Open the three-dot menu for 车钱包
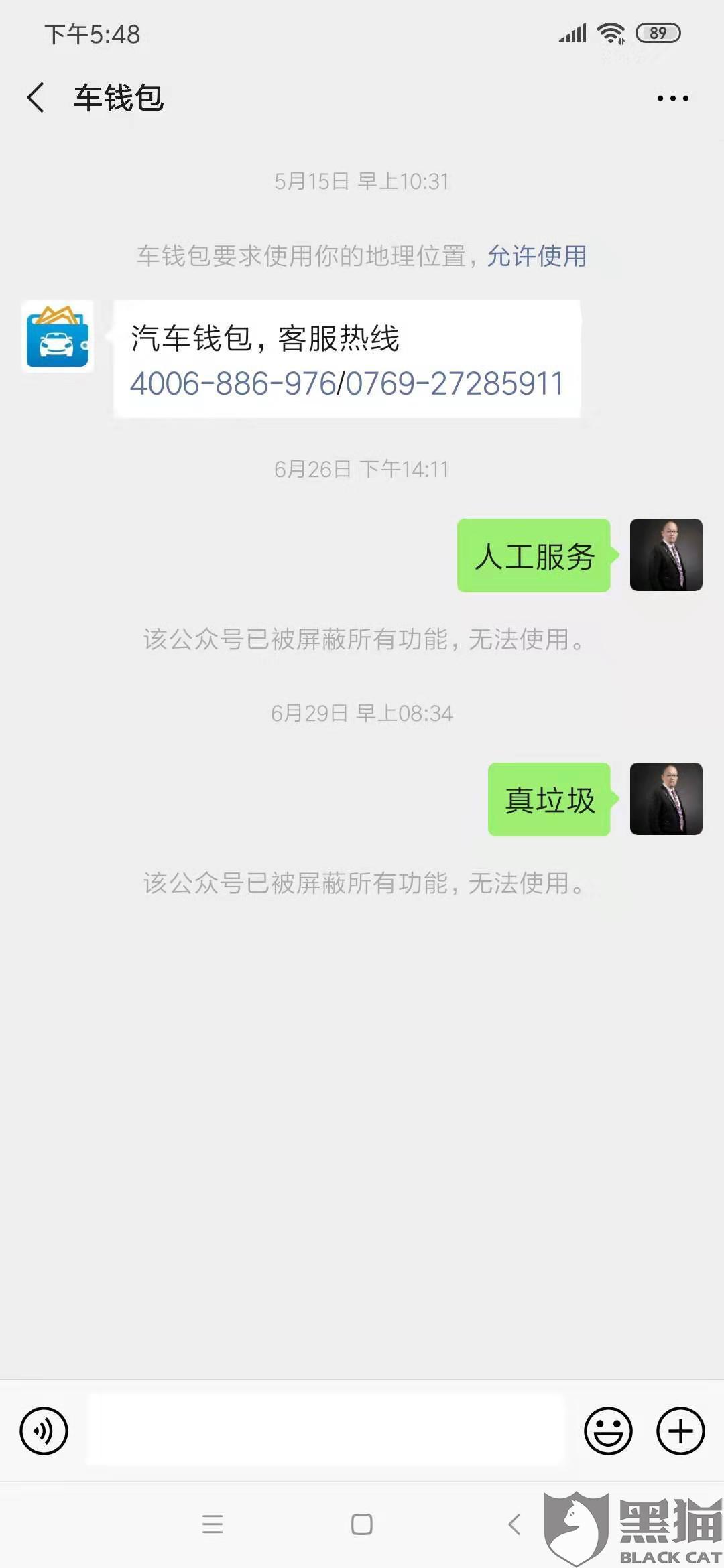The image size is (724, 1568). [x=672, y=99]
